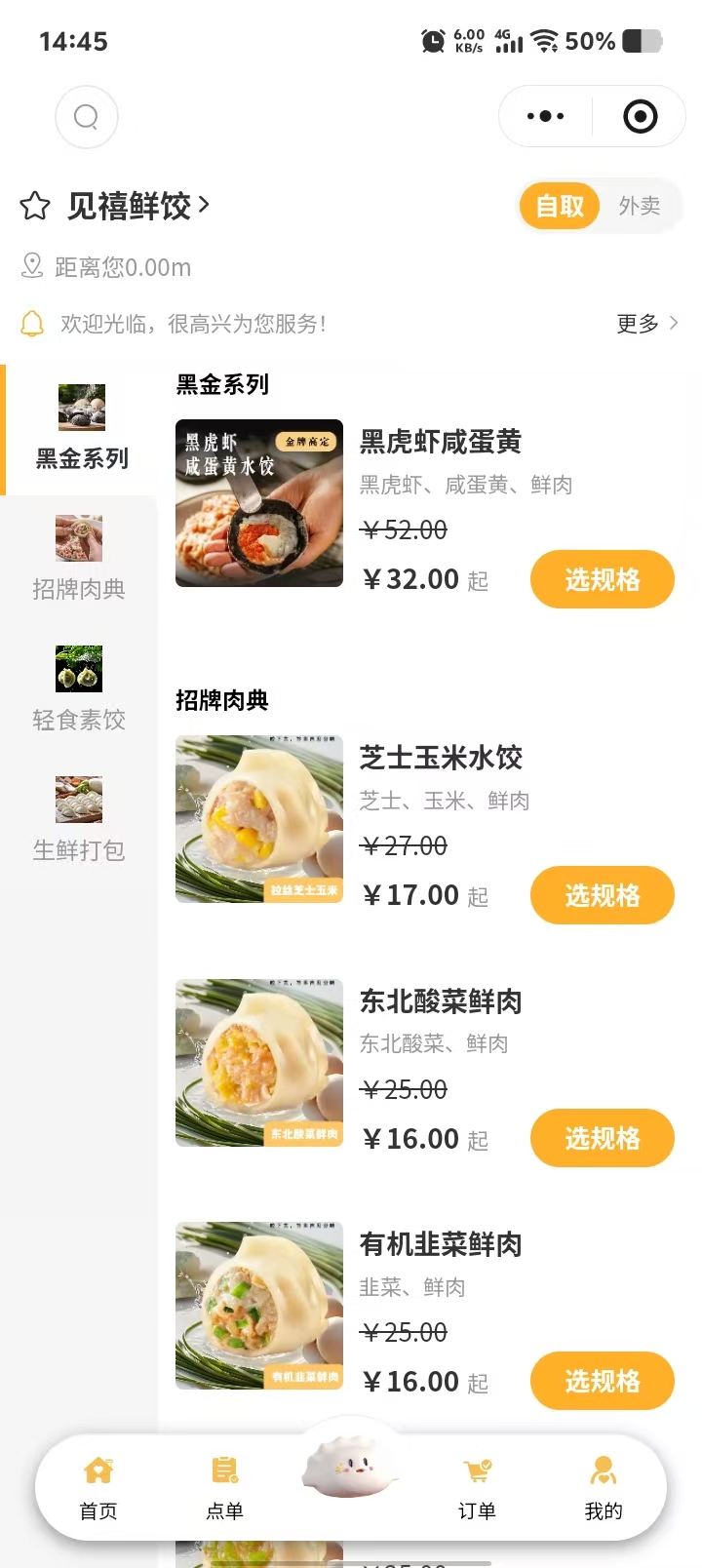The width and height of the screenshot is (702, 1568).
Task: Select the 生鲜打包 category
Action: 79,821
